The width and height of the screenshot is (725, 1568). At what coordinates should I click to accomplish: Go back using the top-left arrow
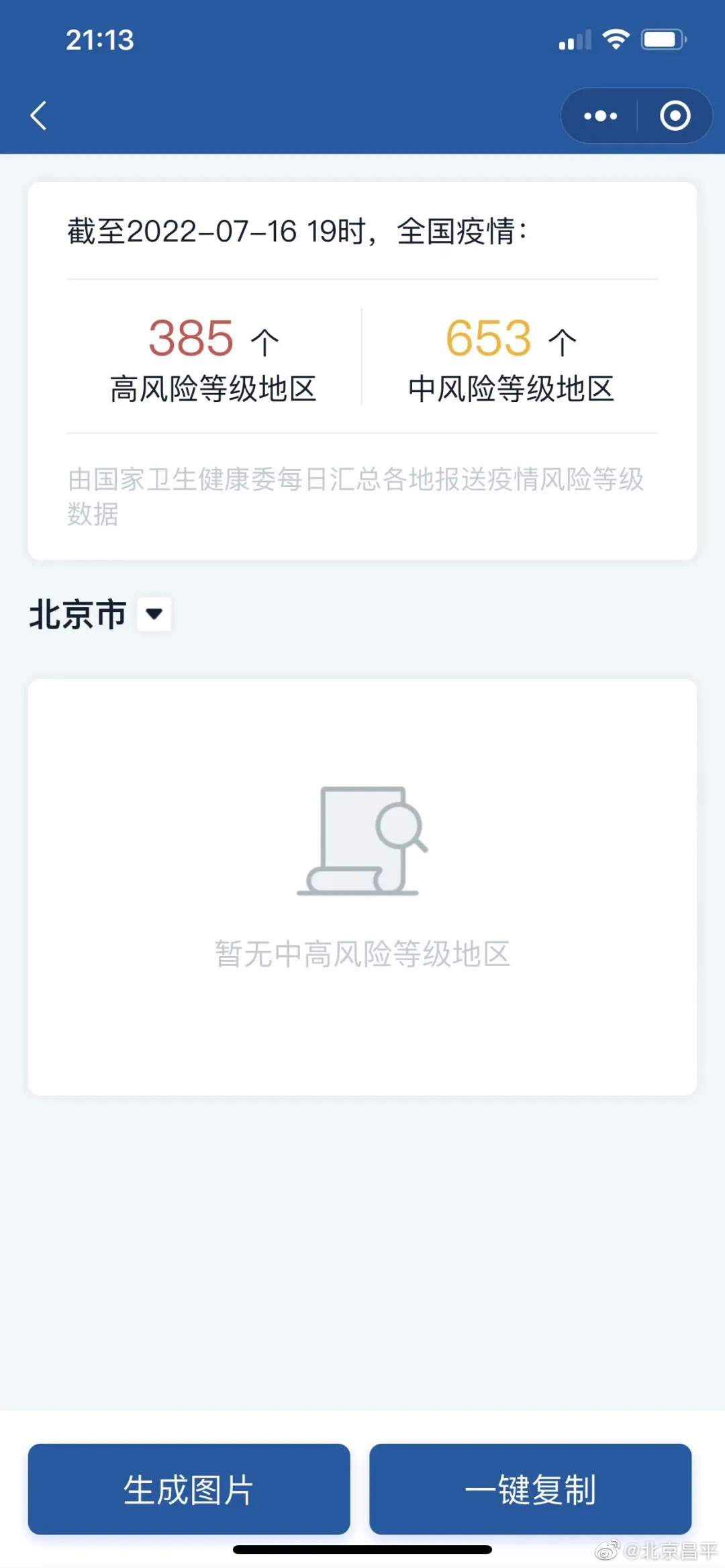pos(39,115)
